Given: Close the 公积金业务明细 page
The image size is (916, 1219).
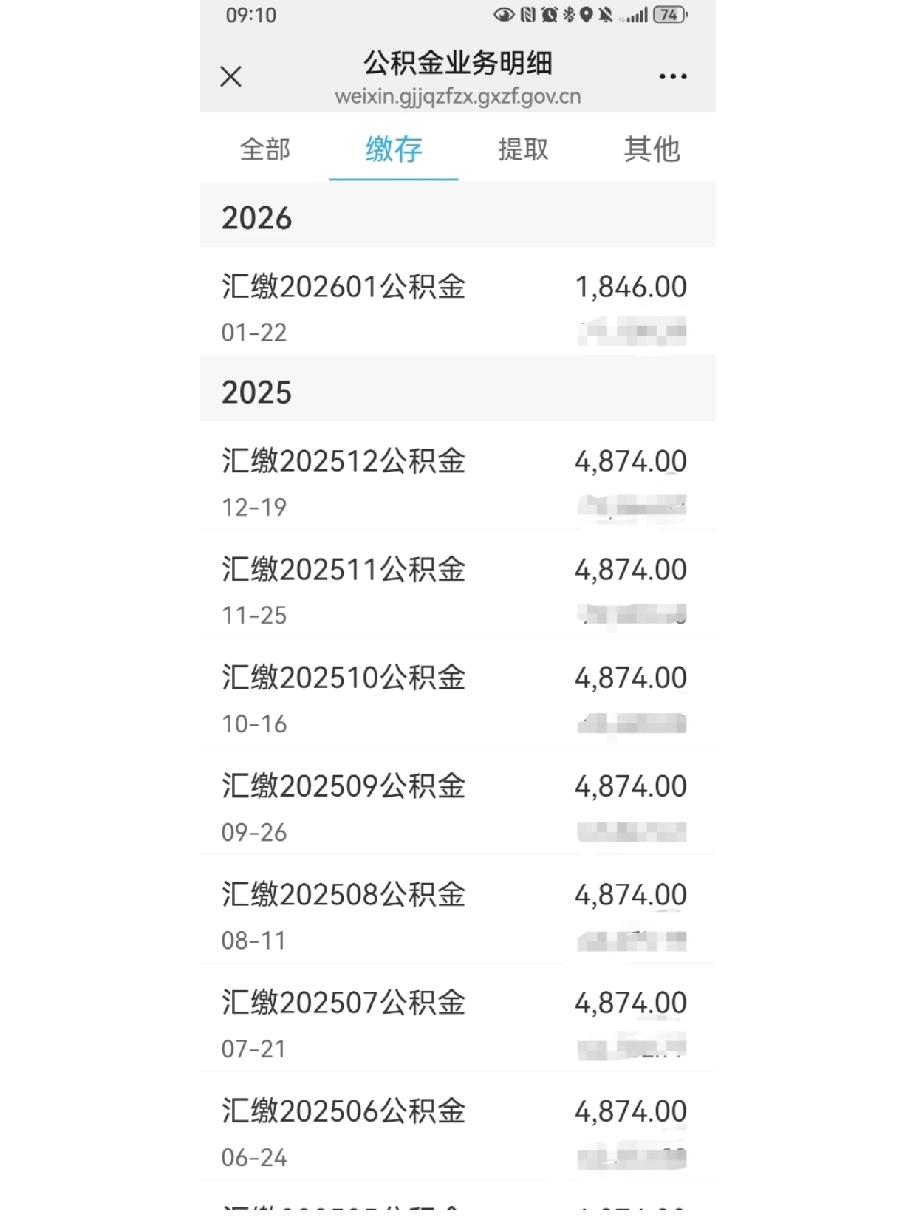Looking at the screenshot, I should pos(231,77).
